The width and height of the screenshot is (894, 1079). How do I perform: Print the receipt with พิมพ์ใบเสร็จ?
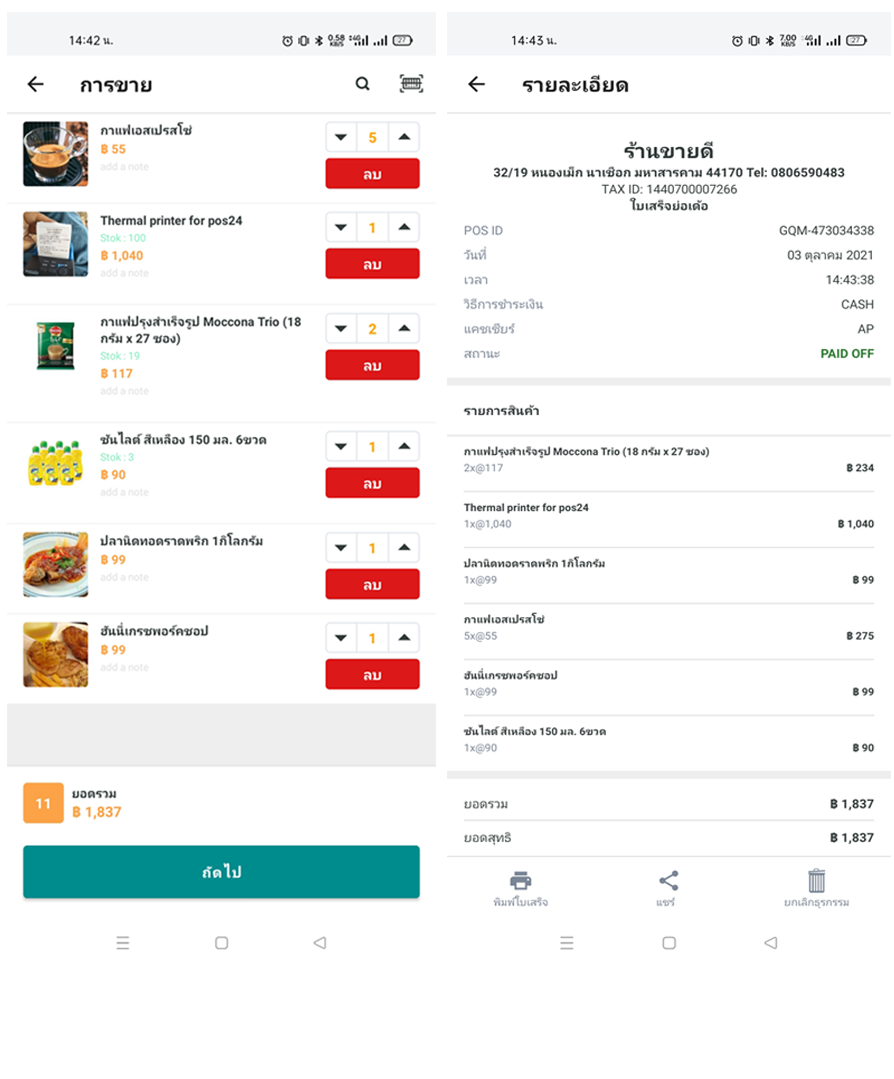click(x=520, y=888)
